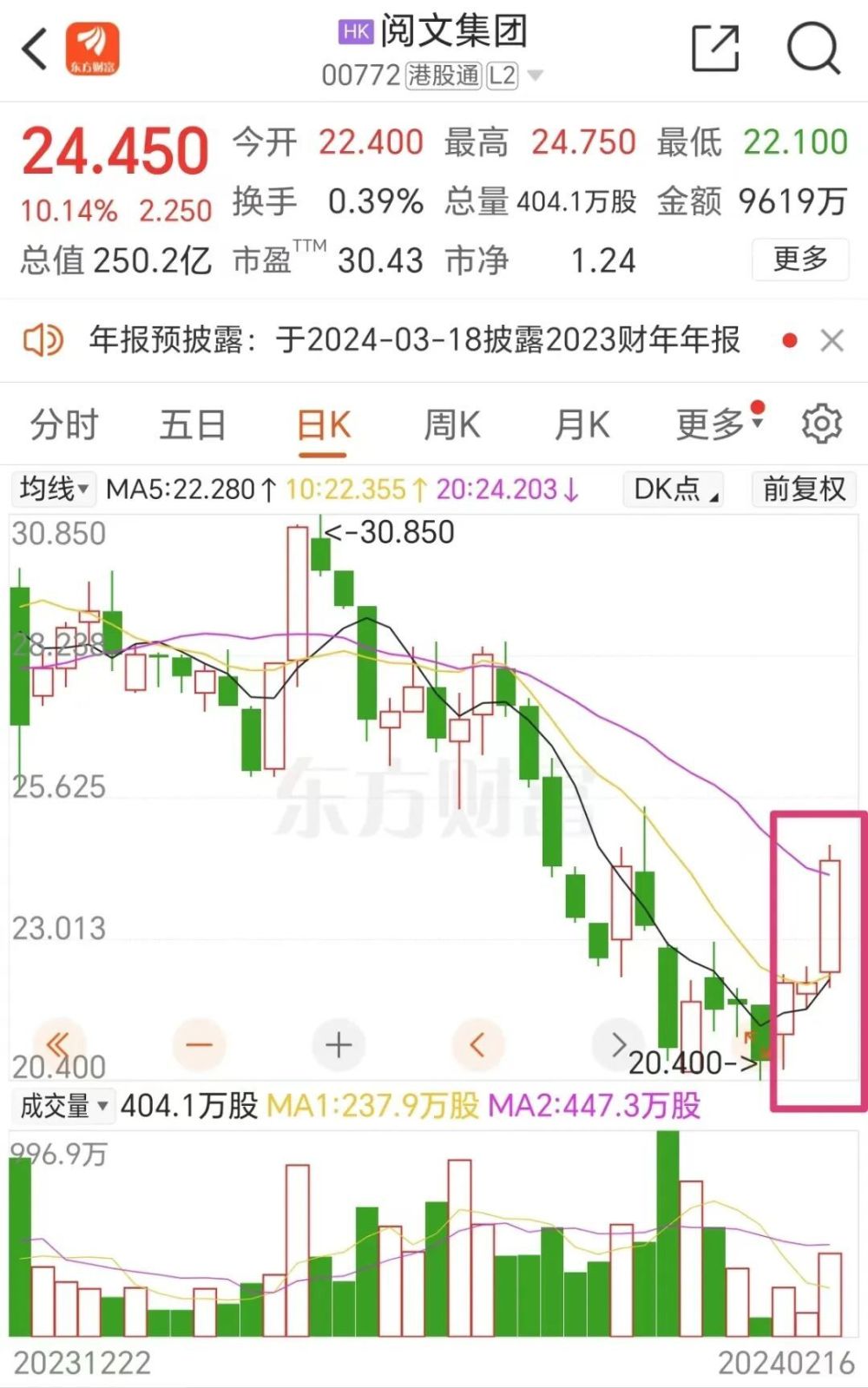Viewport: 868px width, 1388px height.
Task: Tap the back arrow to exit stock page
Action: point(35,48)
